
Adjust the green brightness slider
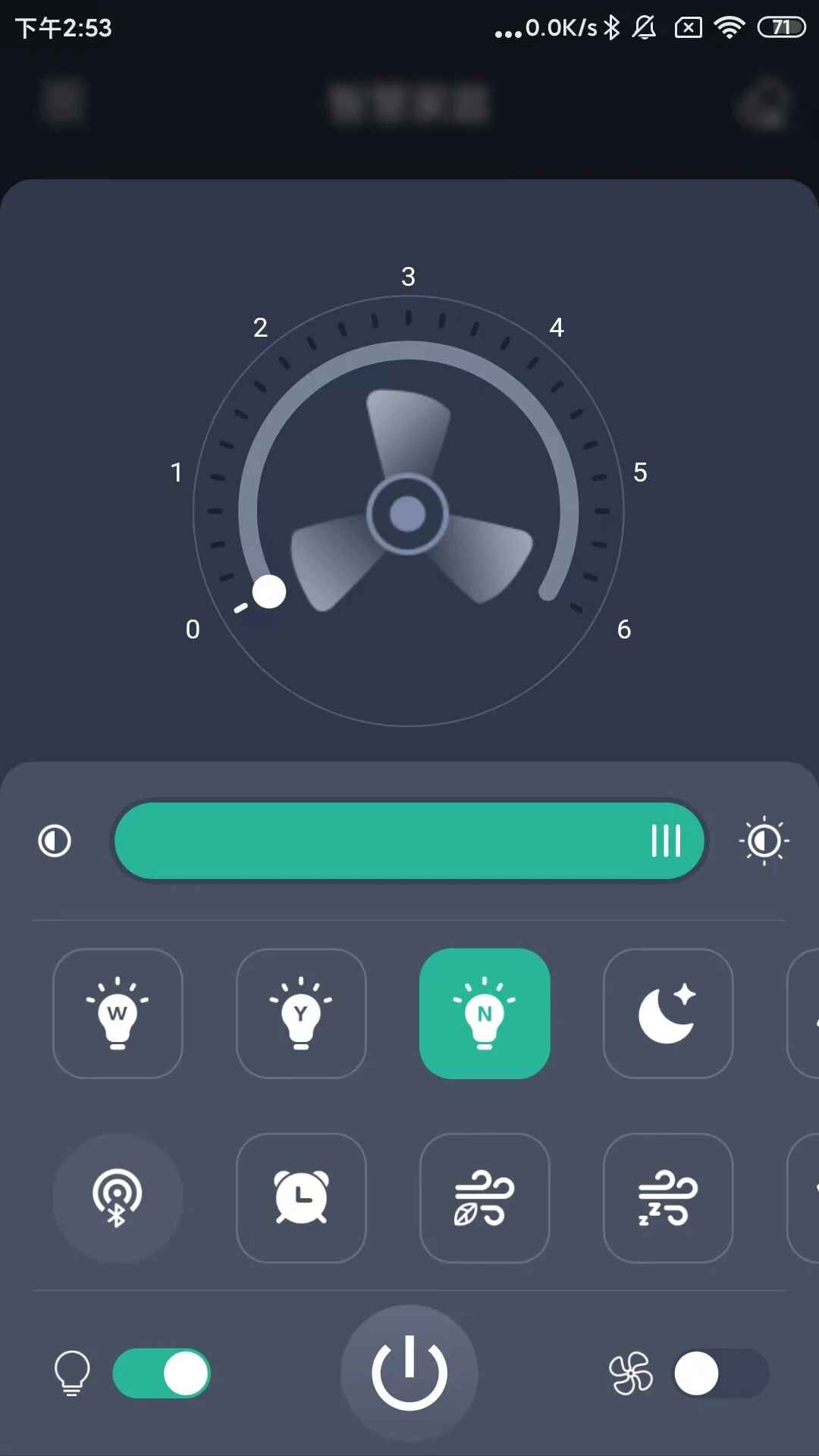409,840
